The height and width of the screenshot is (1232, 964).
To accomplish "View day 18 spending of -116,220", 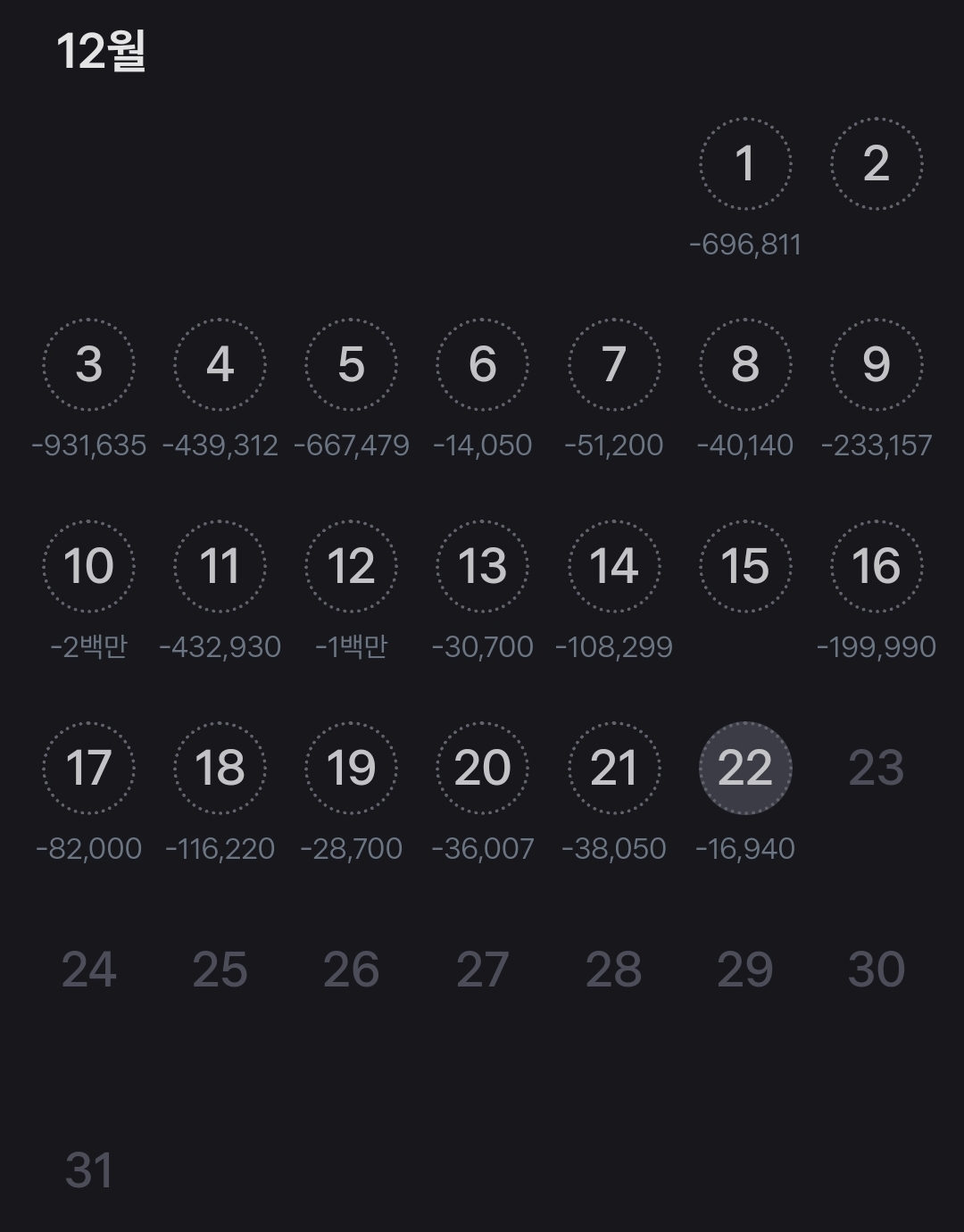I will click(220, 769).
